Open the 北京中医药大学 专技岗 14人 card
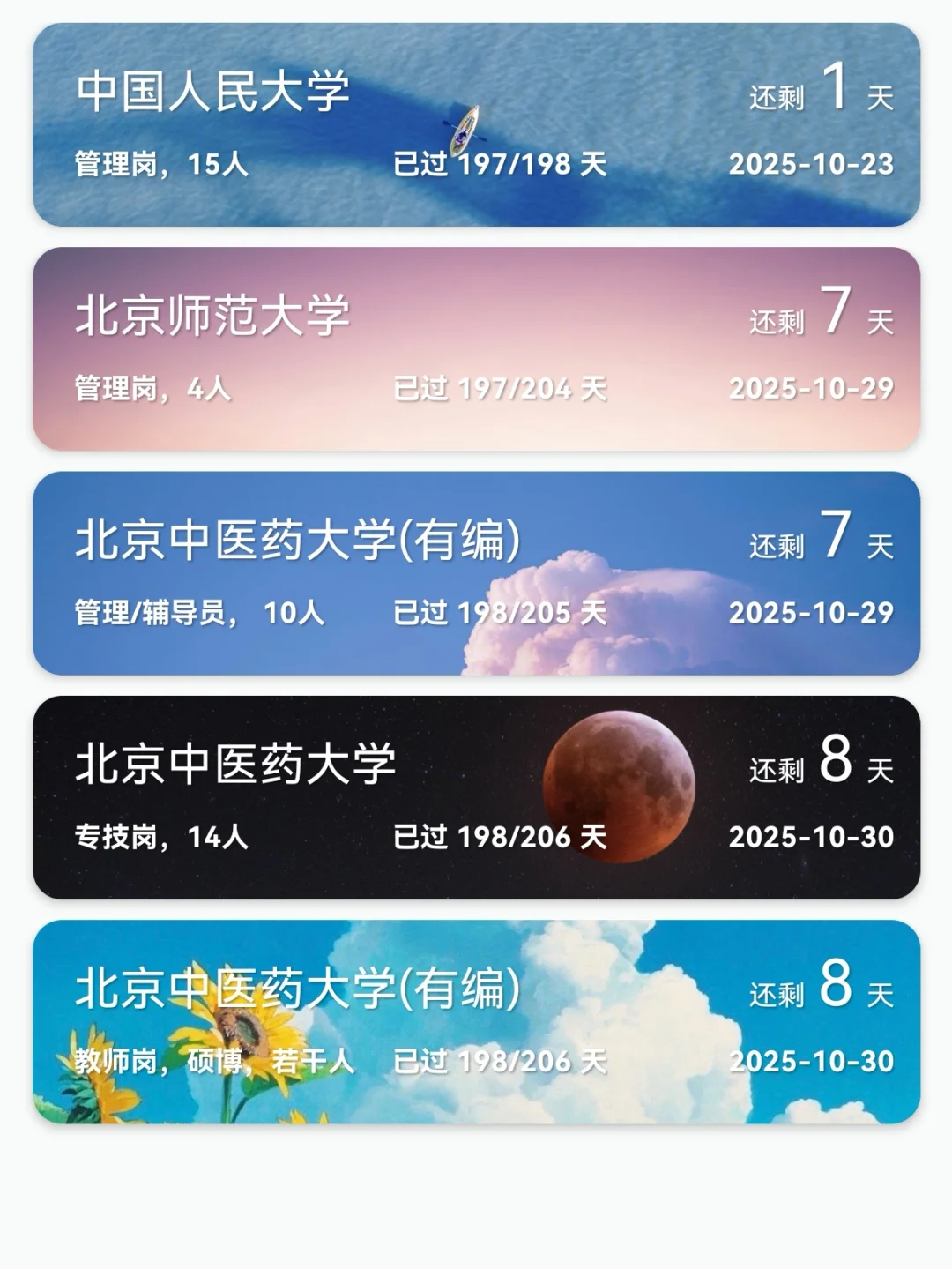 coord(476,797)
